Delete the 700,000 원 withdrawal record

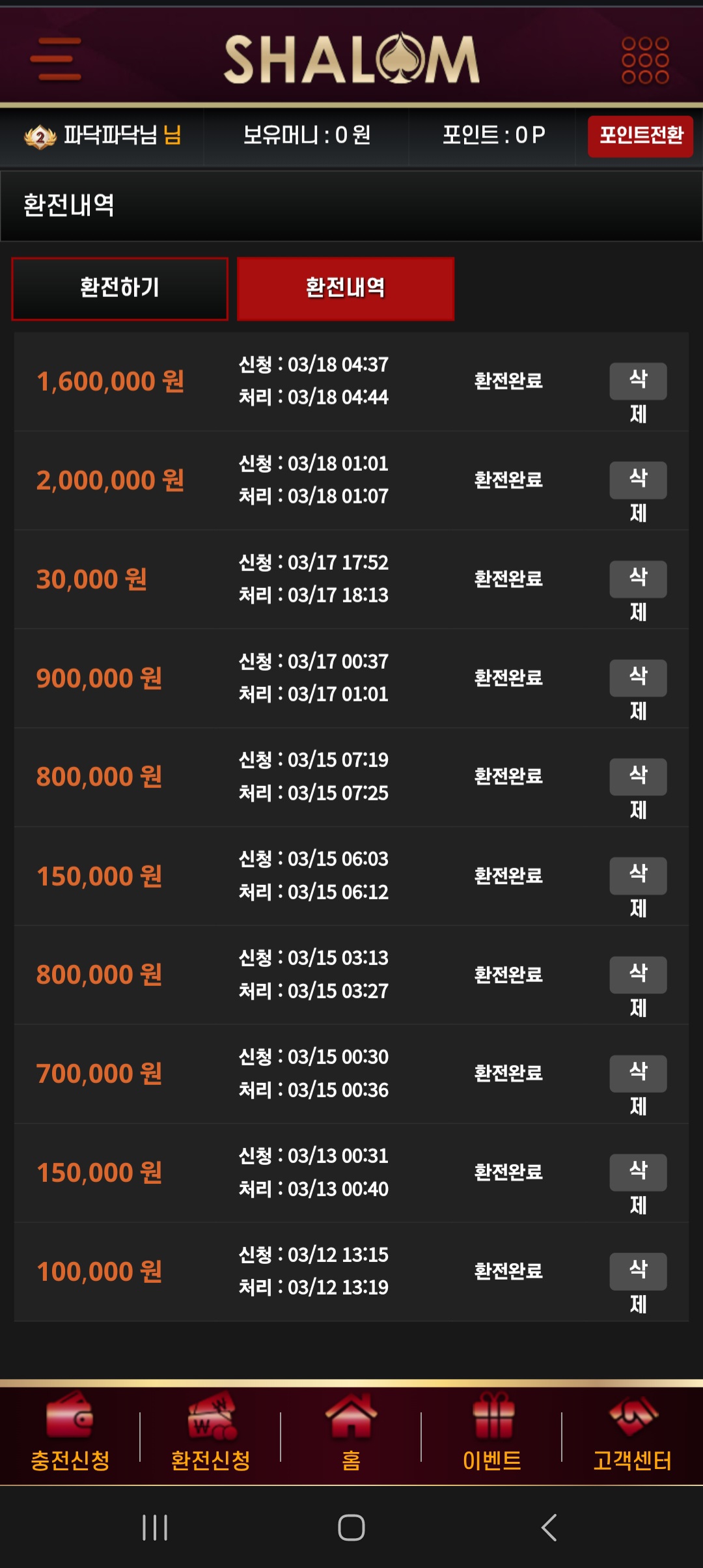point(638,1074)
